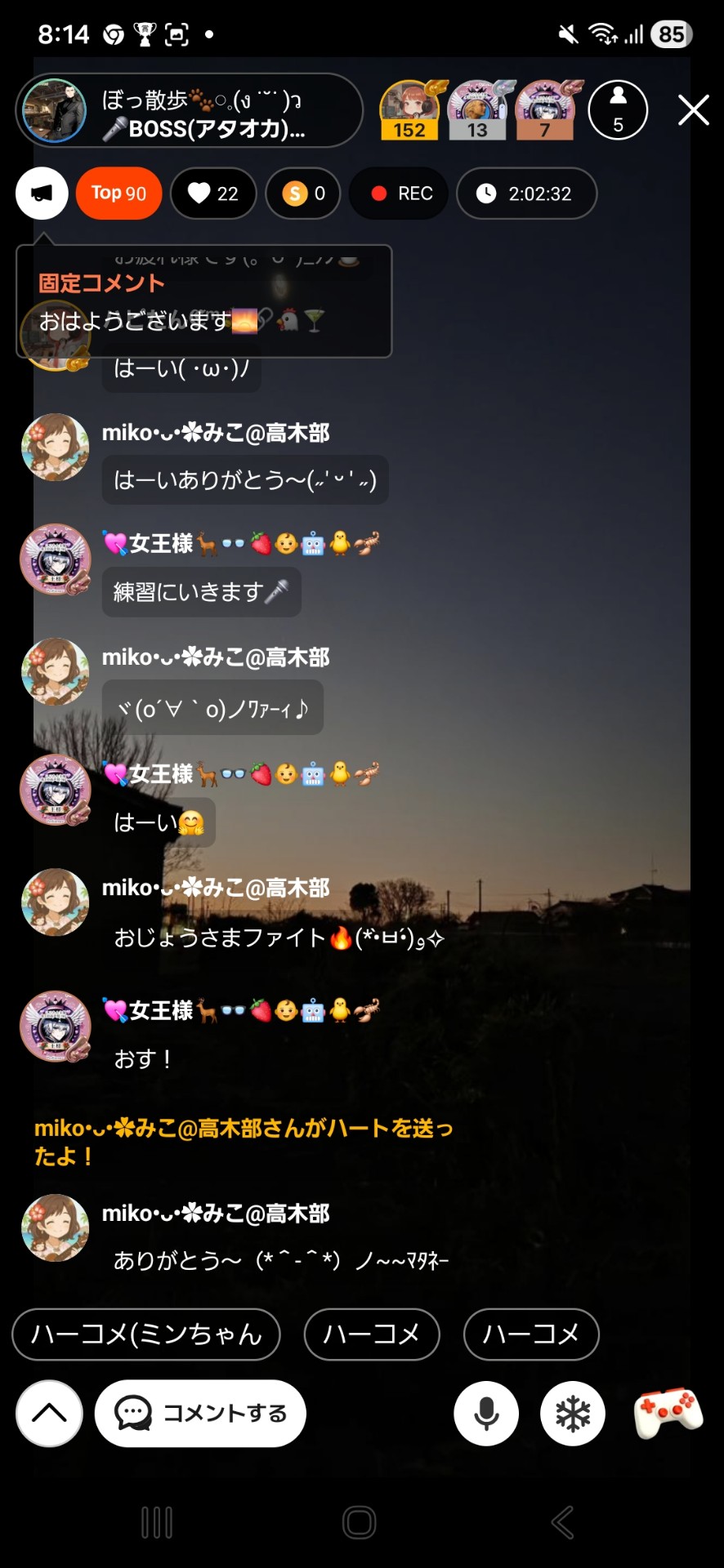The height and width of the screenshot is (1568, 724).
Task: Tap the microphone button
Action: click(x=486, y=1414)
